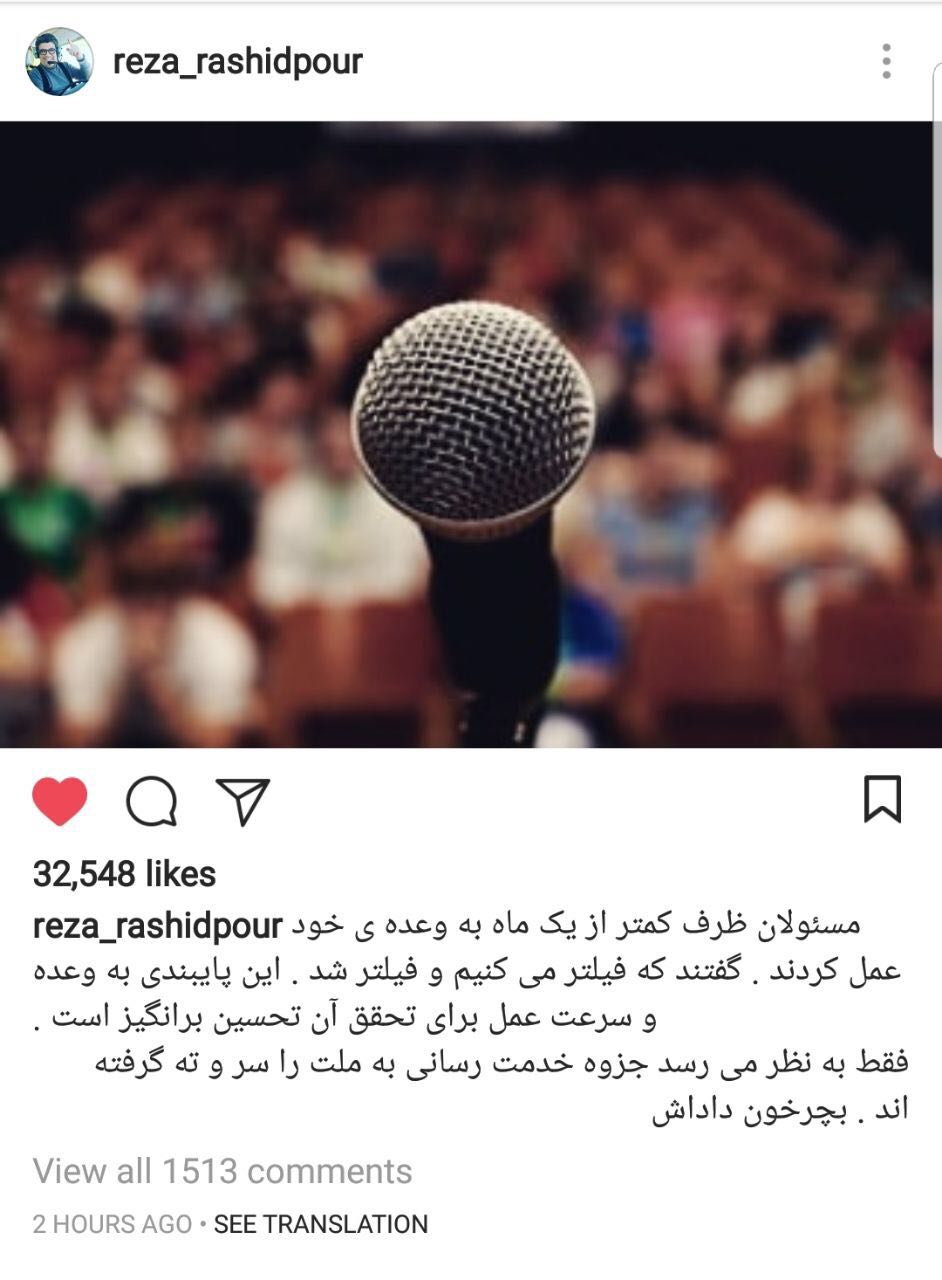The width and height of the screenshot is (942, 1280).
Task: Open the microphone post image
Action: tap(471, 434)
